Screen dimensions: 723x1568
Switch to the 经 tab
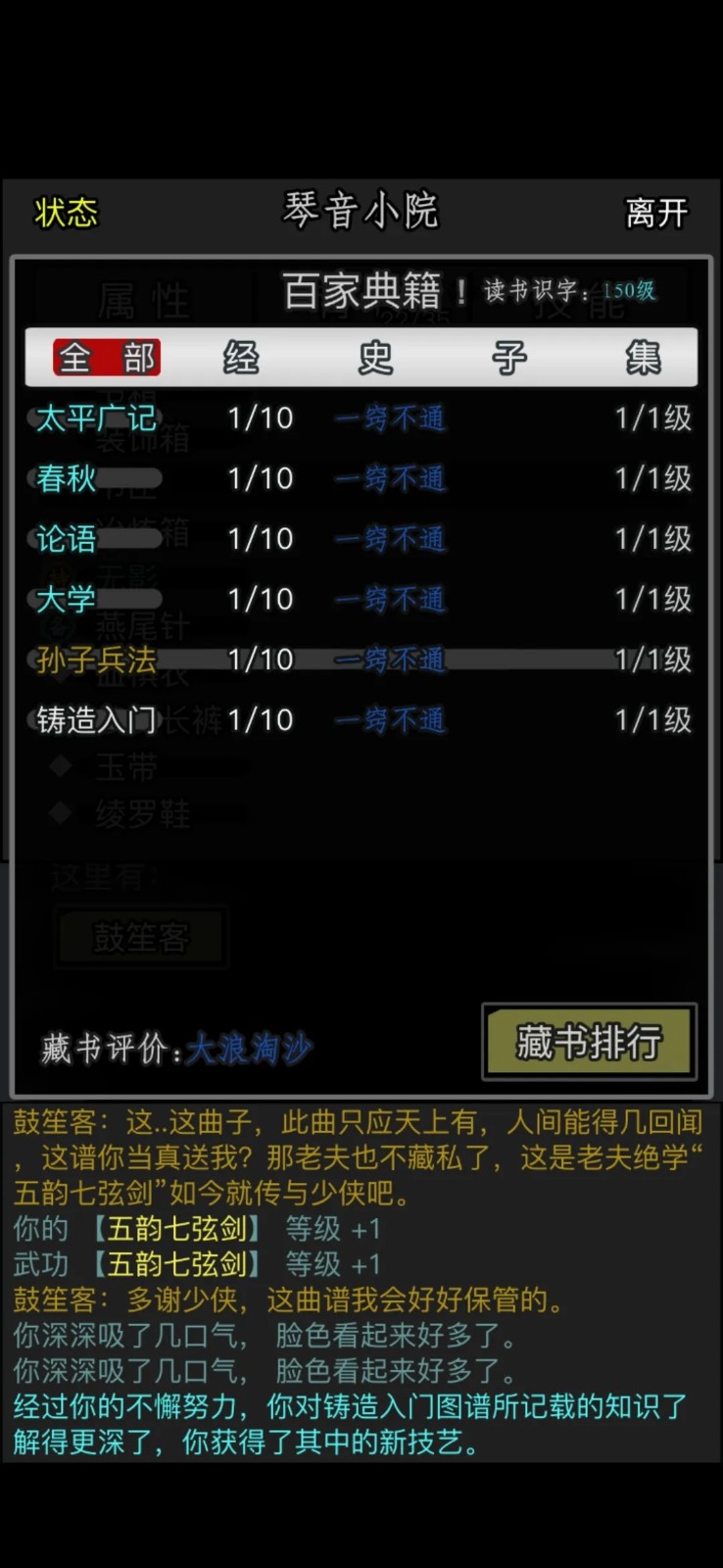[x=241, y=358]
